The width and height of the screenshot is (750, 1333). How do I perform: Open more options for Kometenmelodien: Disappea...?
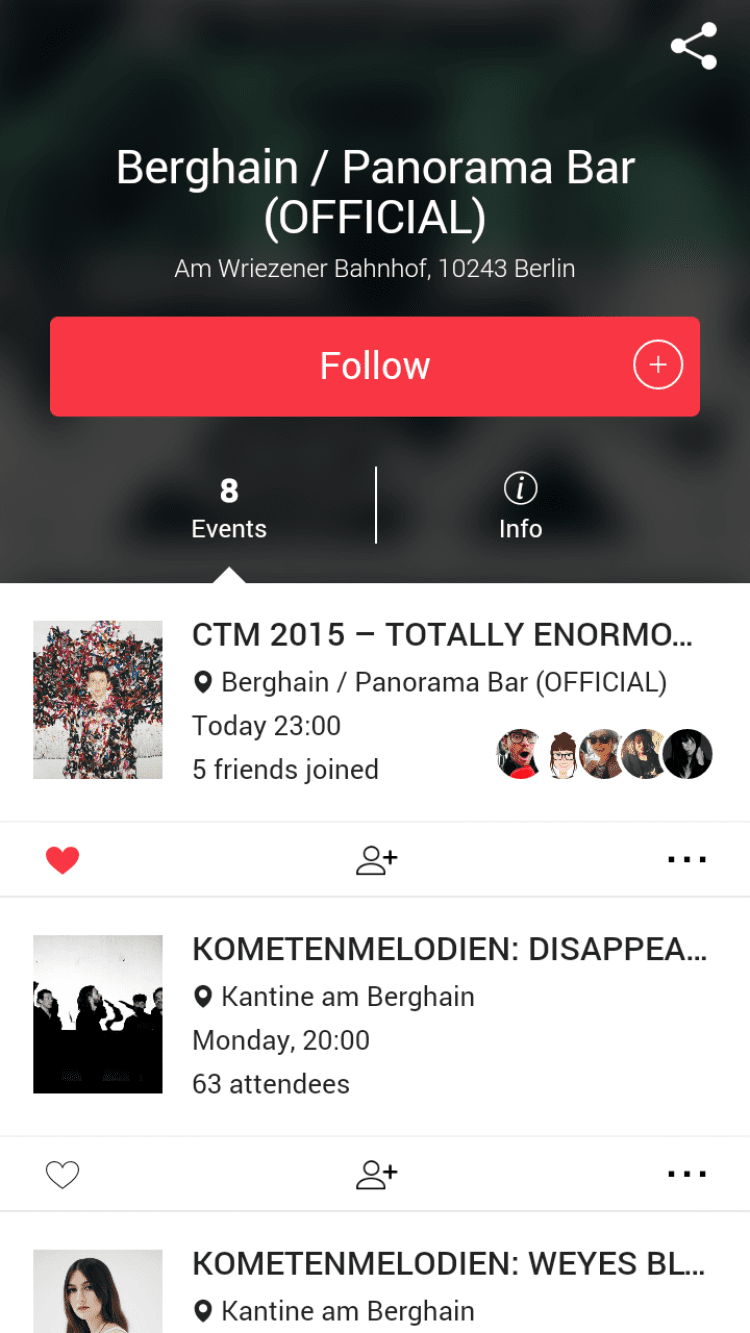[687, 1174]
